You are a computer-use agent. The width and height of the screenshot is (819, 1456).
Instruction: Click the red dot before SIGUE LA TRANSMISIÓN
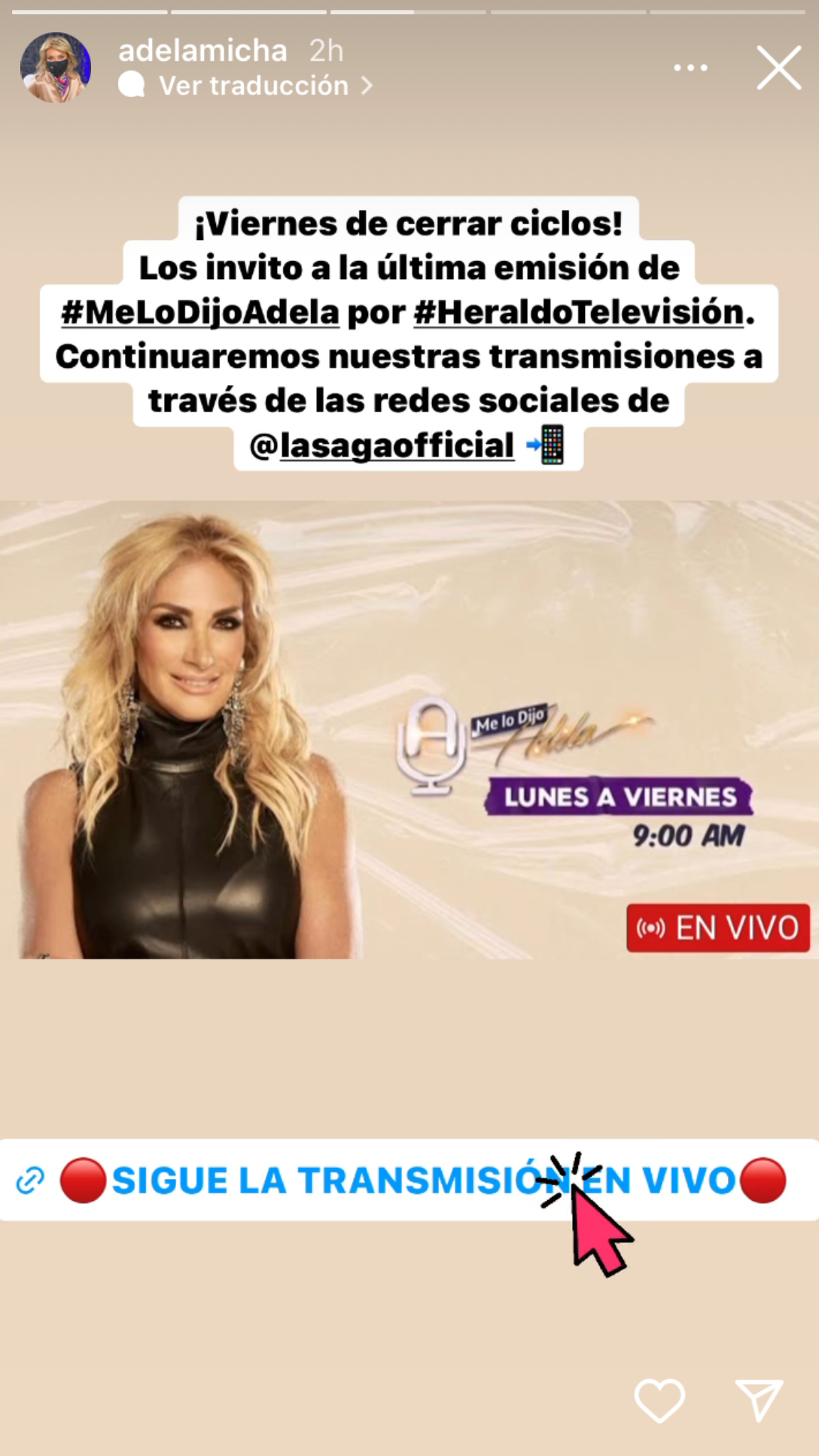point(84,1179)
